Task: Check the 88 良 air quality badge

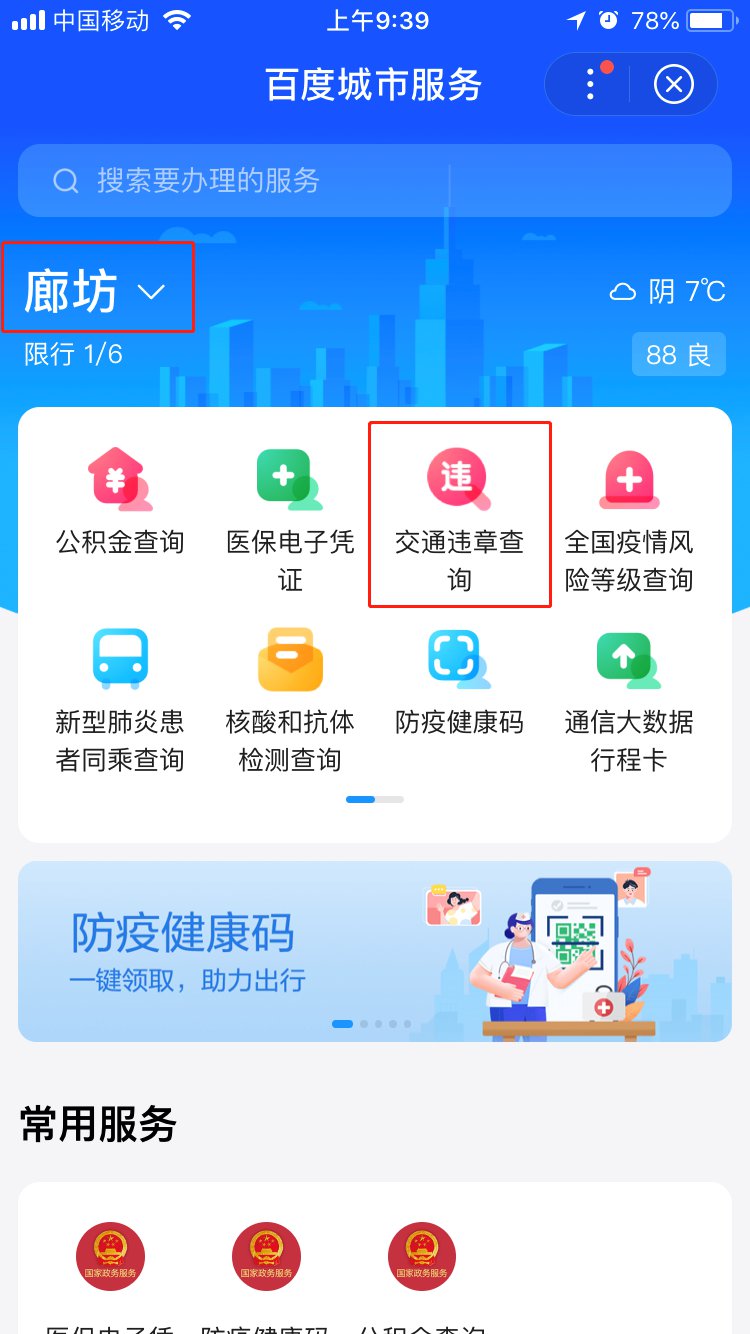Action: click(x=678, y=354)
